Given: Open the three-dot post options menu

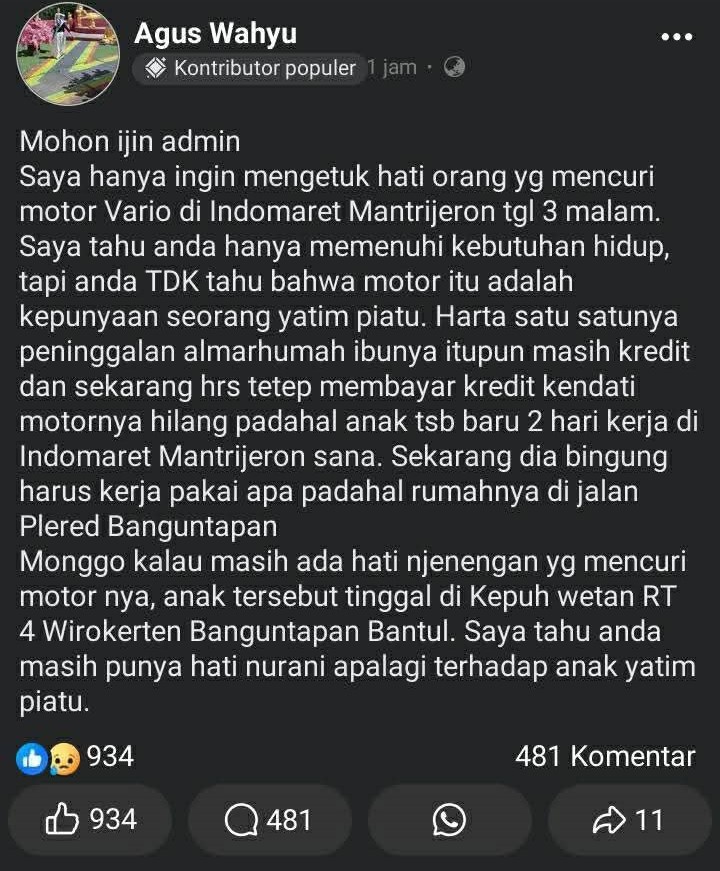Looking at the screenshot, I should [679, 36].
